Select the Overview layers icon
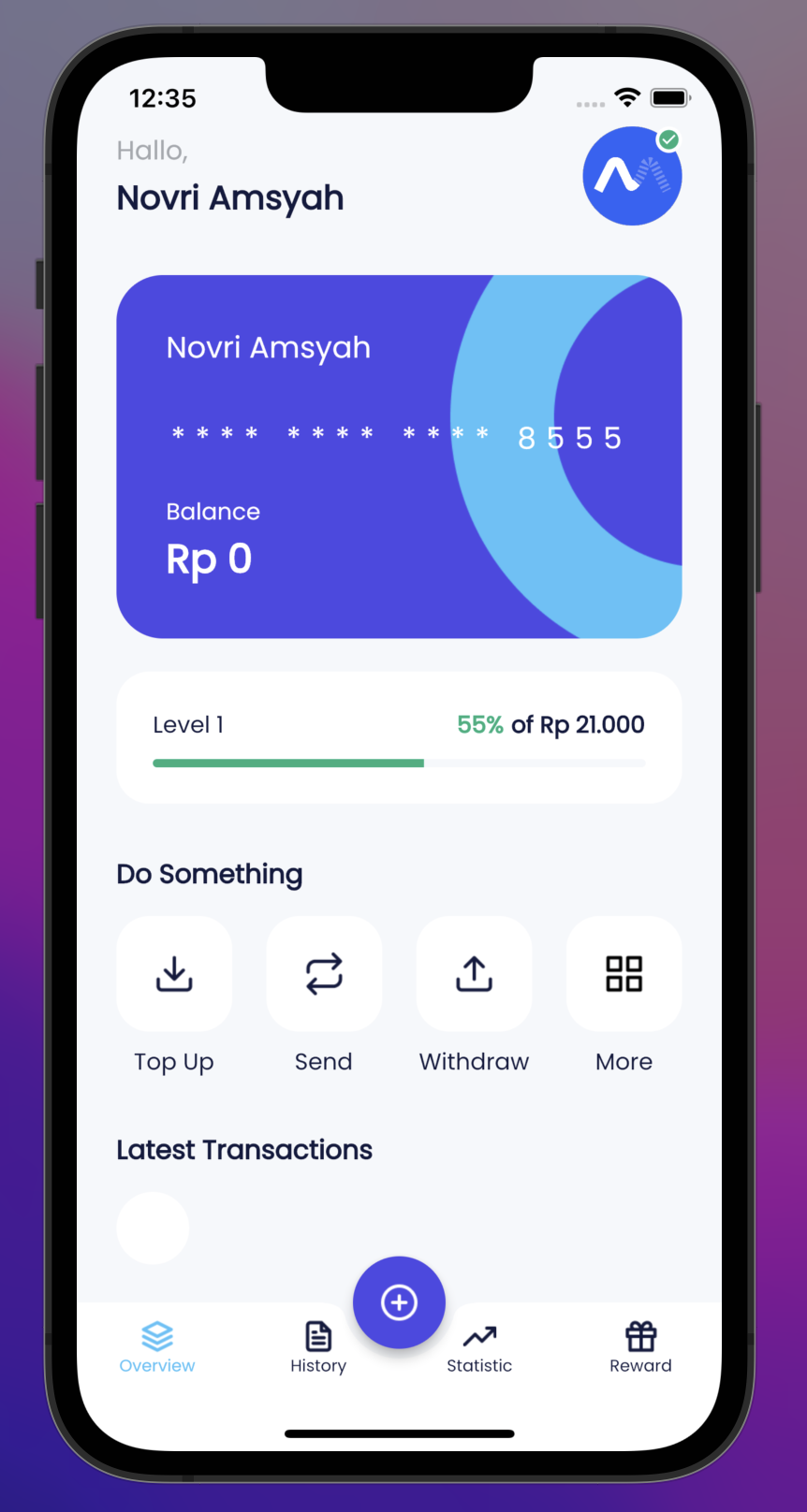 [156, 1334]
